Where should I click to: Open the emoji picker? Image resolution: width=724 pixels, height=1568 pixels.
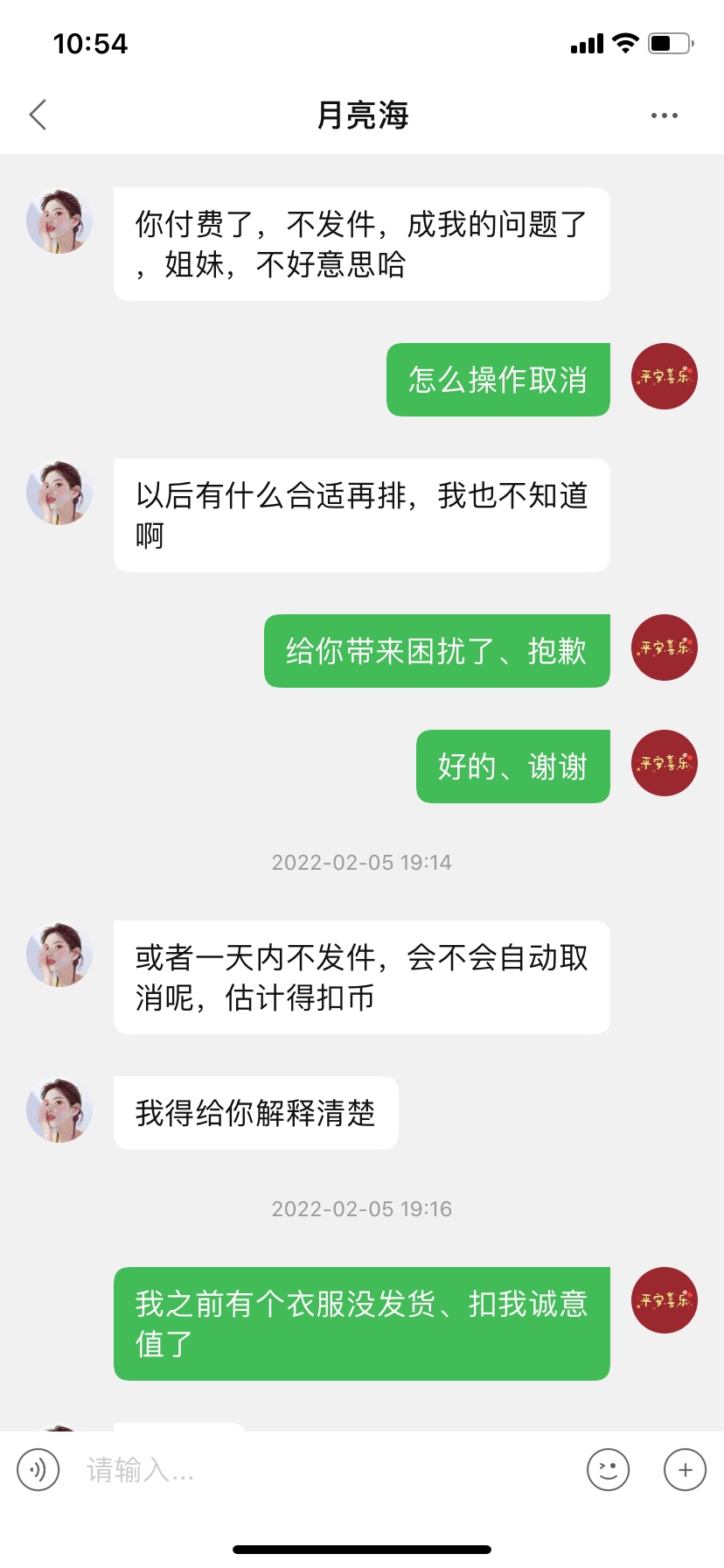click(609, 1470)
